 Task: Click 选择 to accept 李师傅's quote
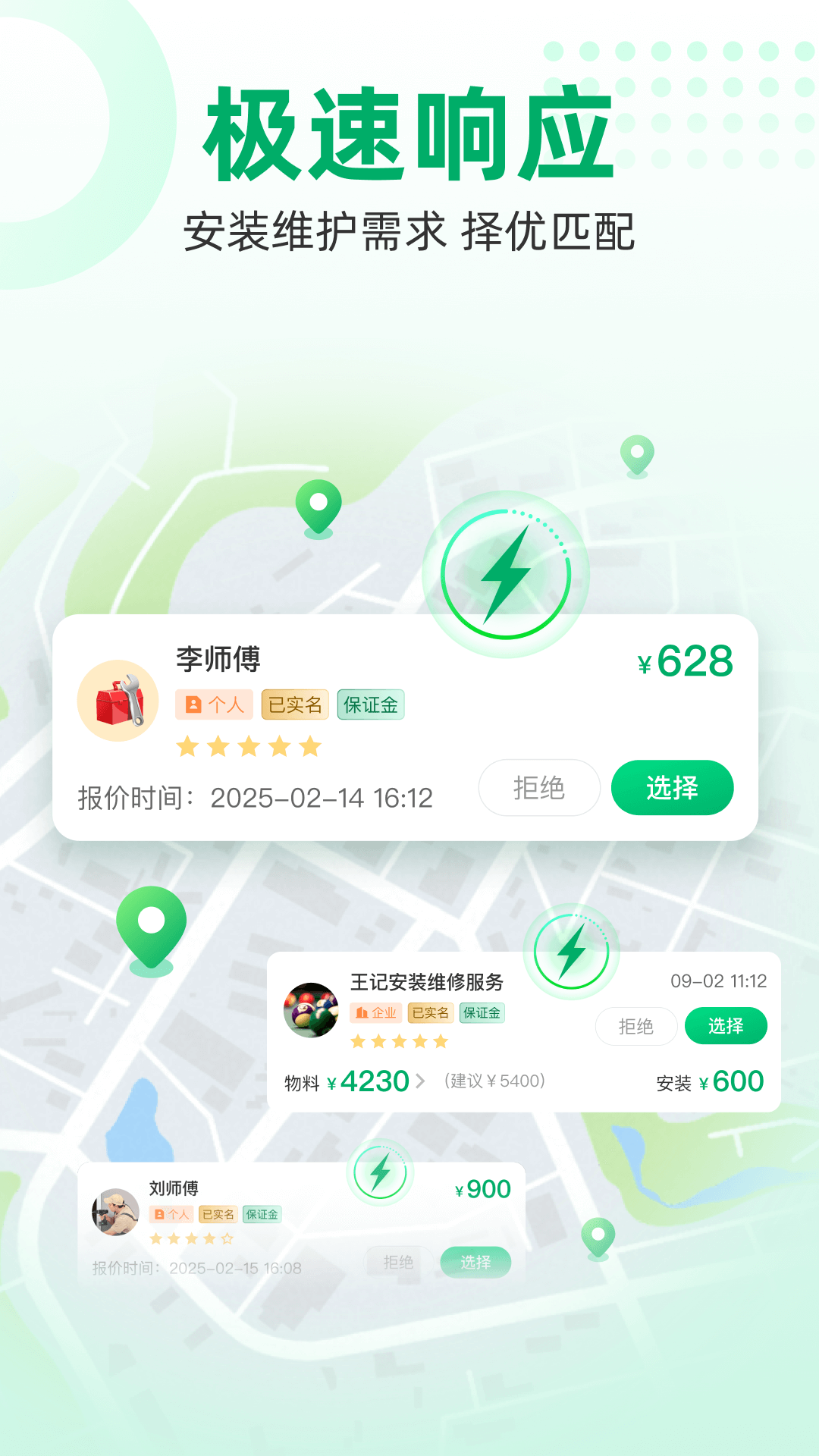tap(672, 788)
